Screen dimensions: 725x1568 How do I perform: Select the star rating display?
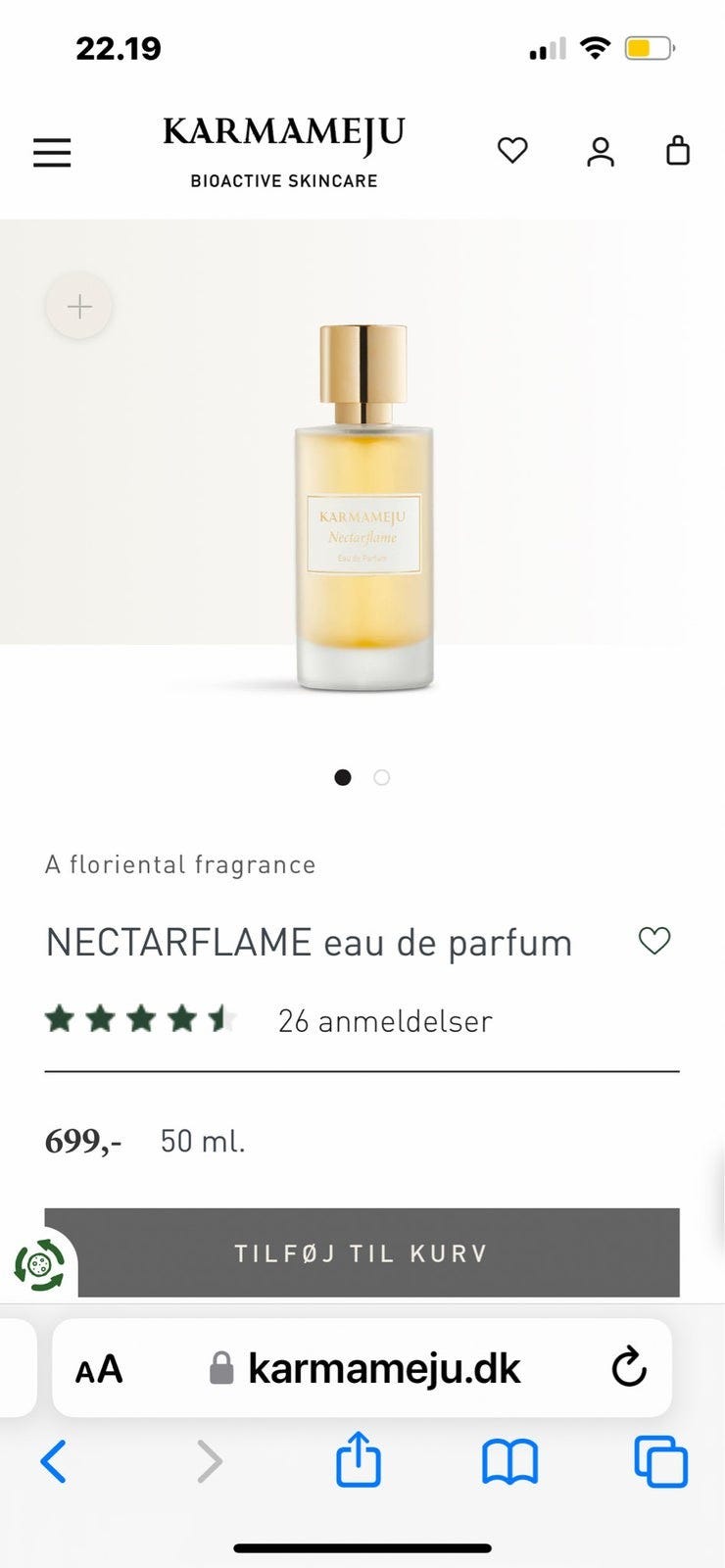(x=140, y=1019)
